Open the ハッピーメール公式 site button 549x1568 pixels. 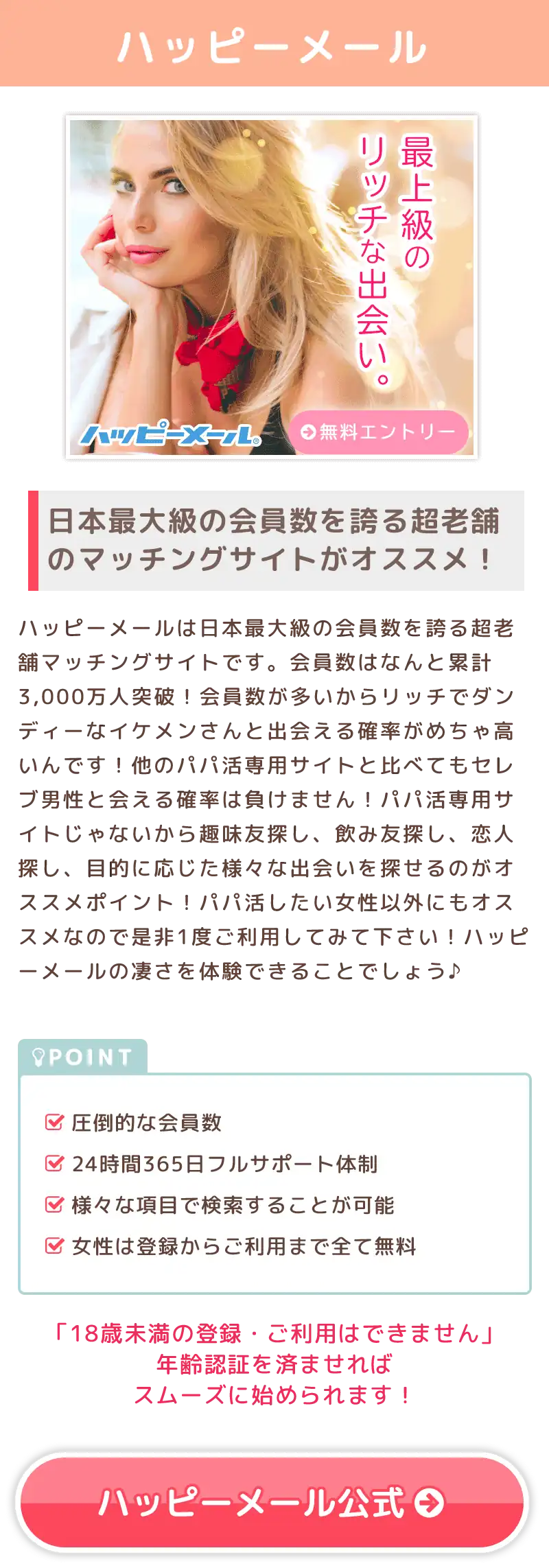(272, 1501)
